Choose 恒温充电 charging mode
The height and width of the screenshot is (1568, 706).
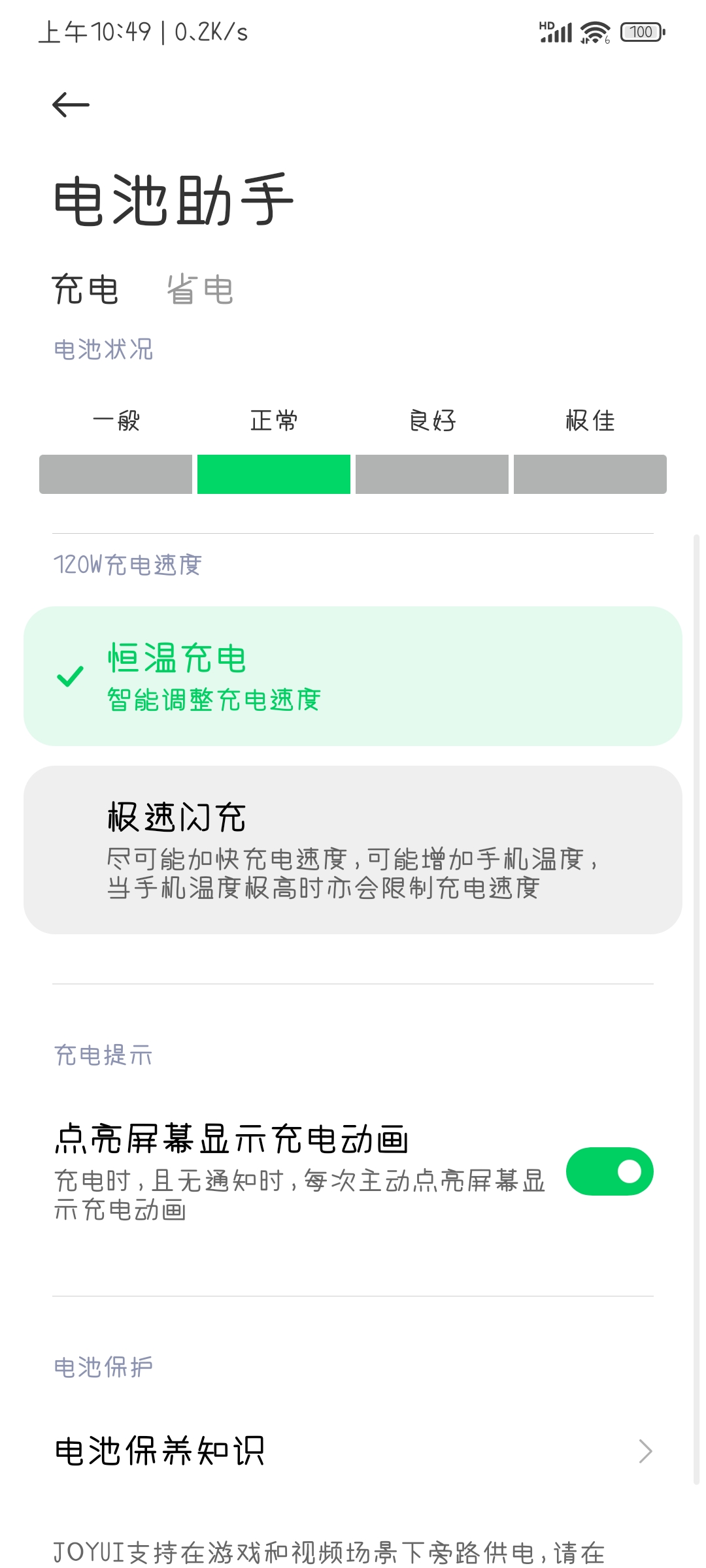[353, 676]
